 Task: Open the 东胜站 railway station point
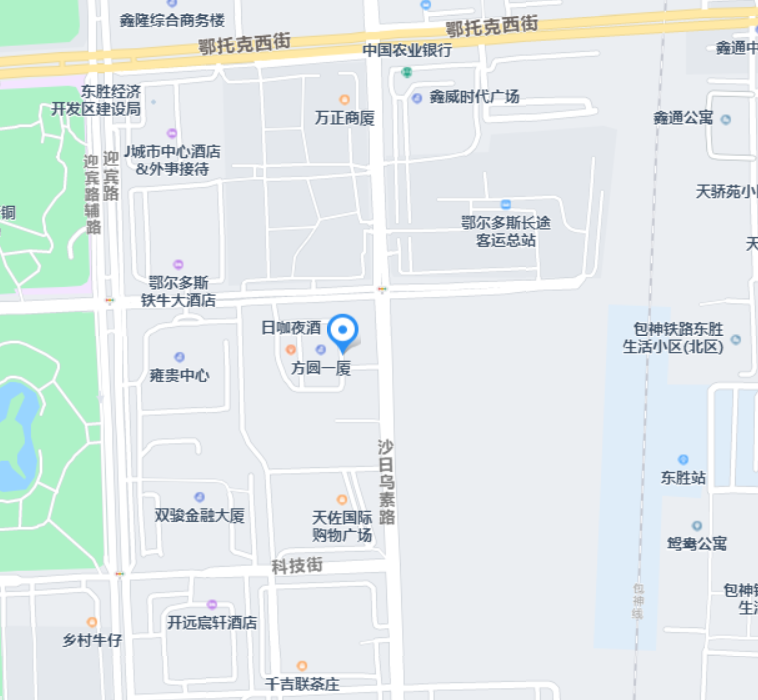pos(684,460)
